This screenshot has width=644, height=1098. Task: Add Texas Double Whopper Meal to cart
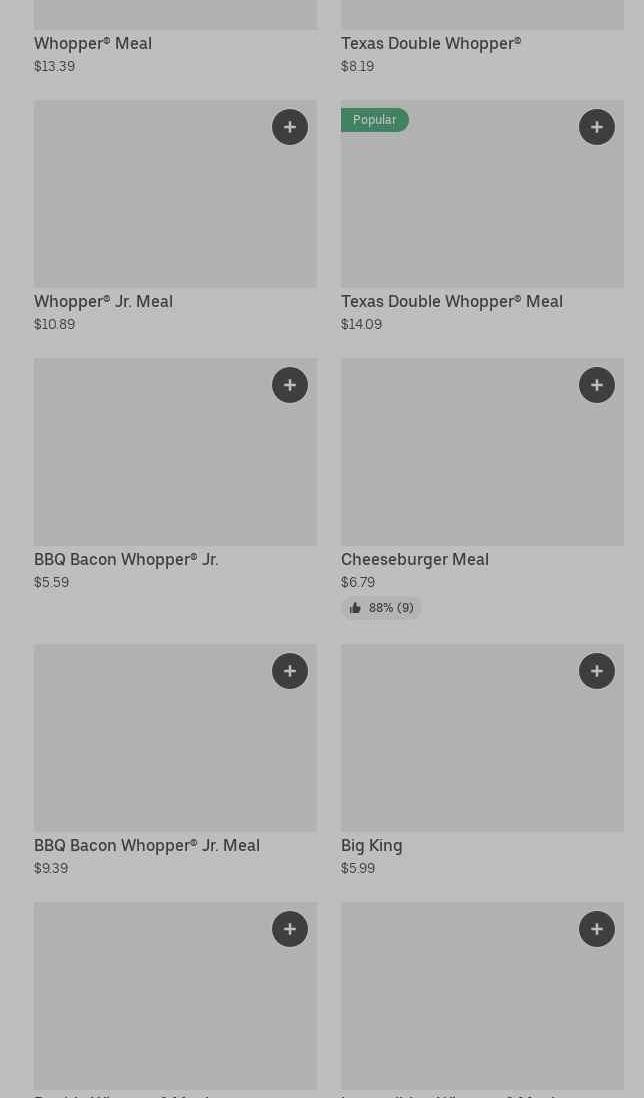597,127
